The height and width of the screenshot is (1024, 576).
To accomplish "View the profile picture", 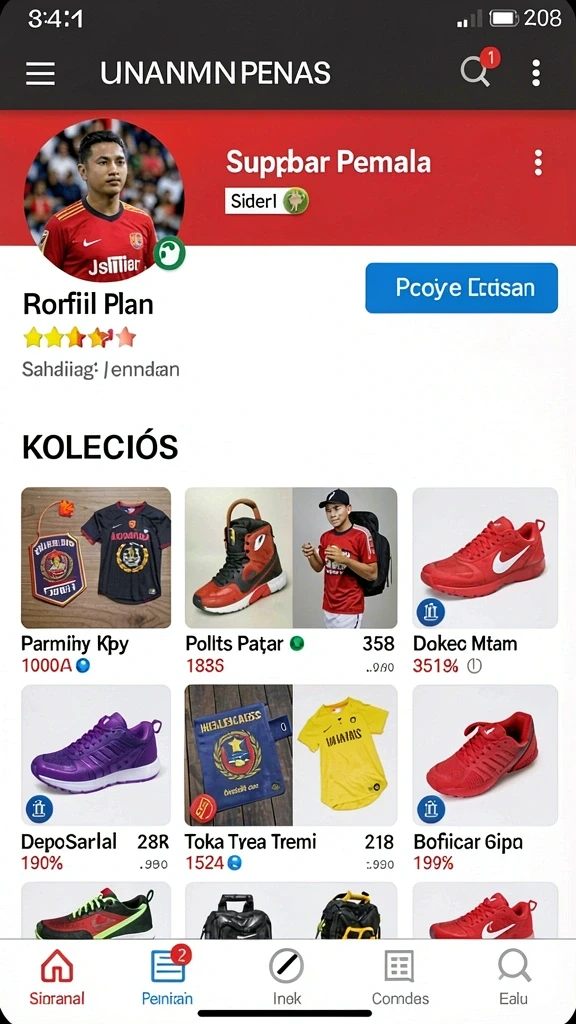I will click(104, 200).
